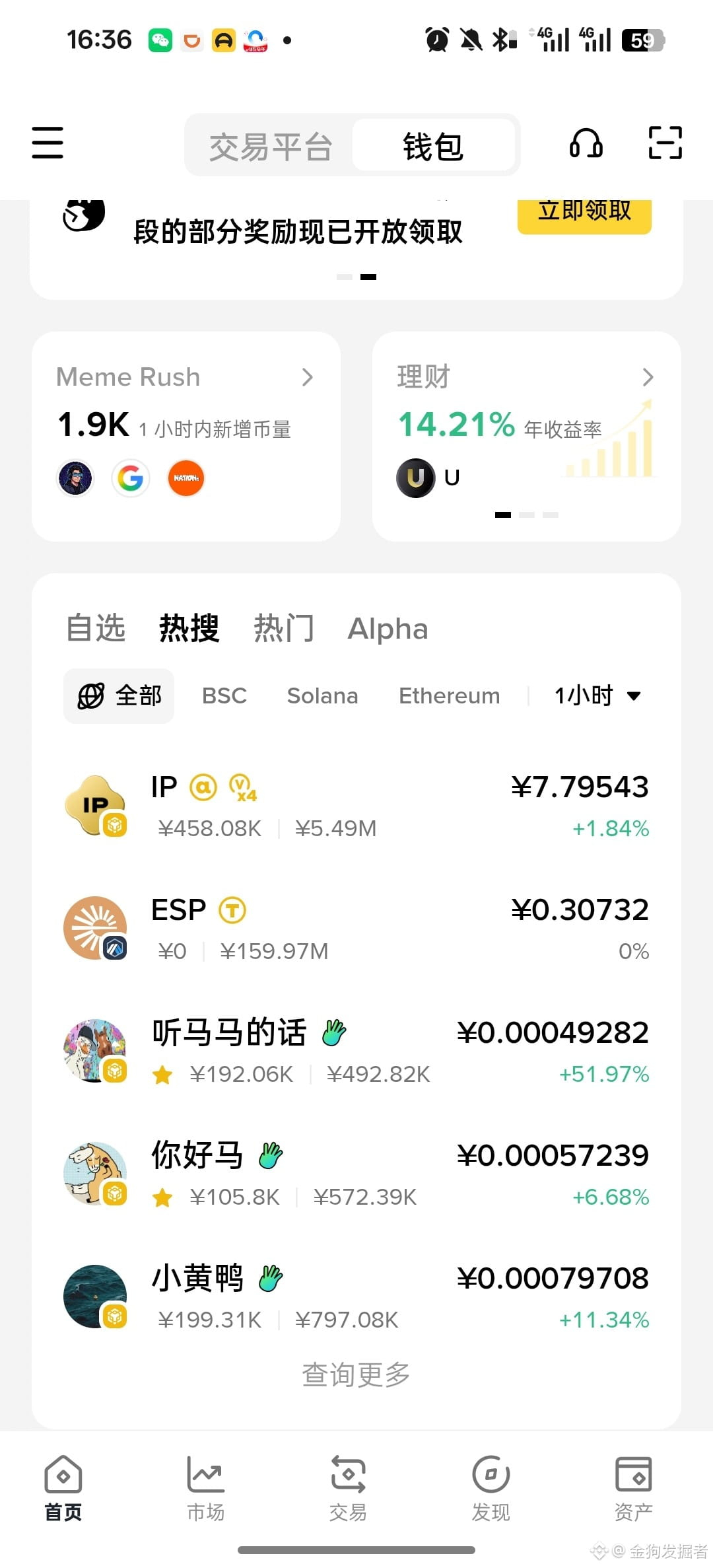713x1568 pixels.
Task: Filter tokens by Solana chain
Action: click(x=322, y=695)
